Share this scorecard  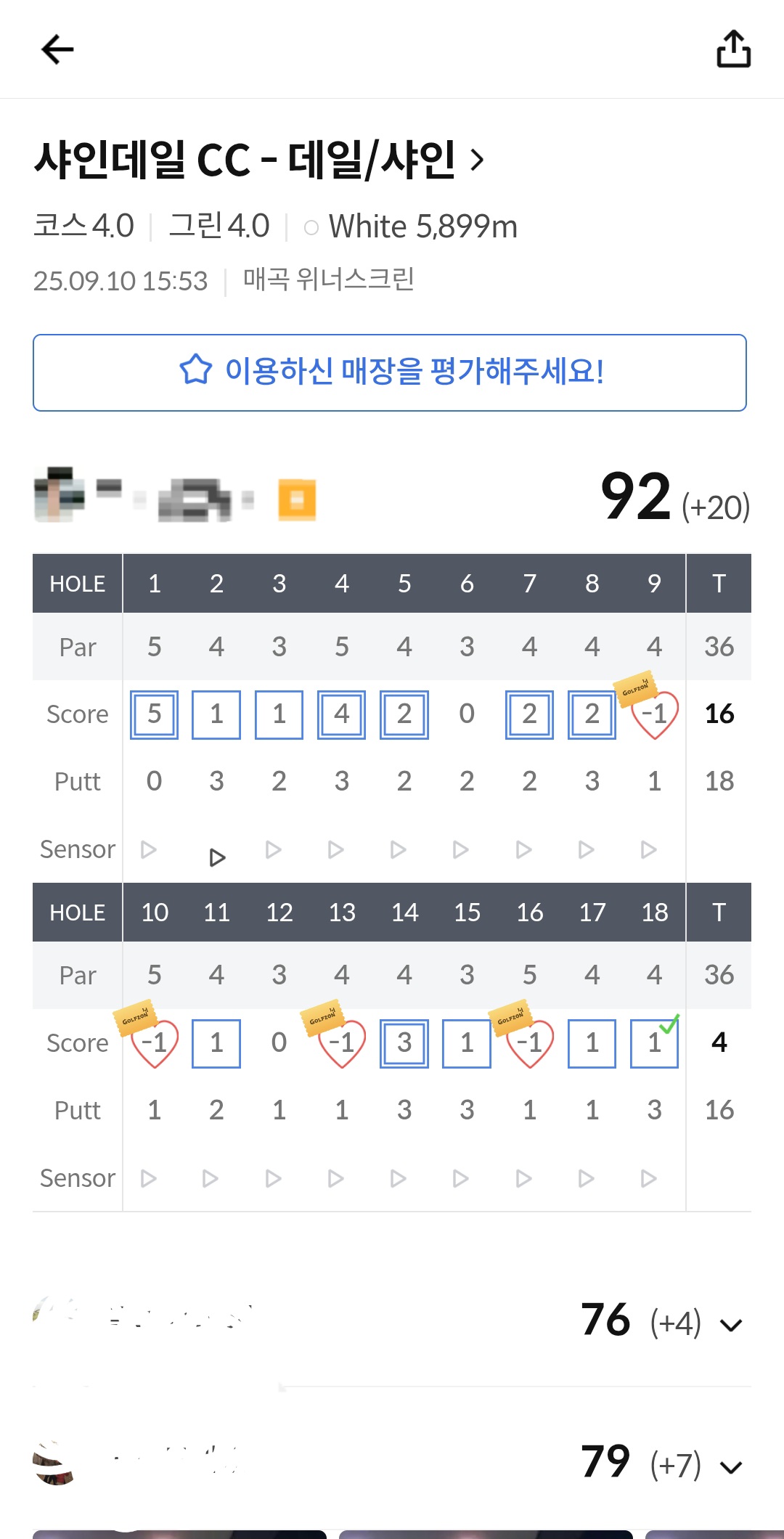tap(733, 49)
